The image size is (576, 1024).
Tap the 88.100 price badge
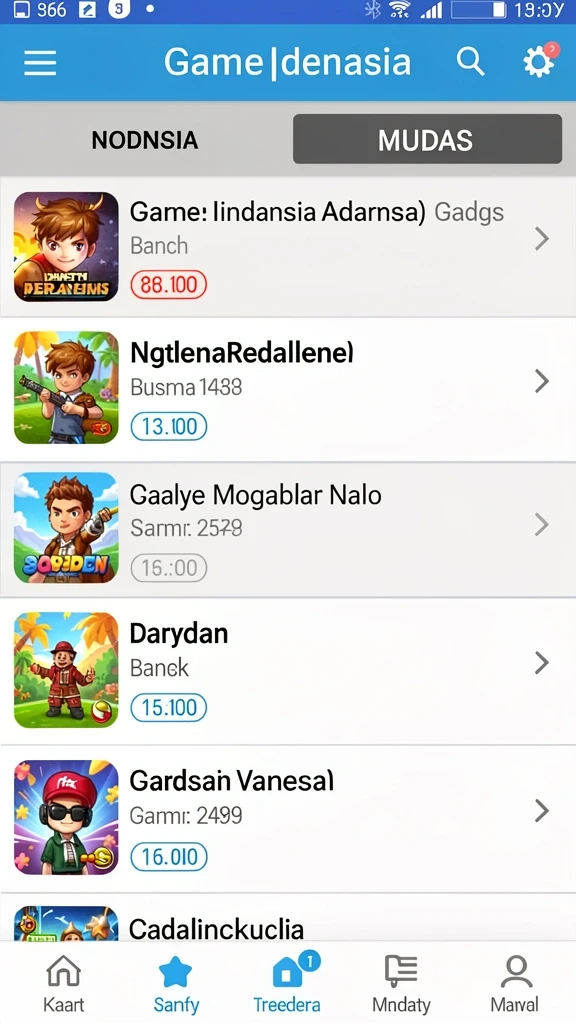click(168, 285)
